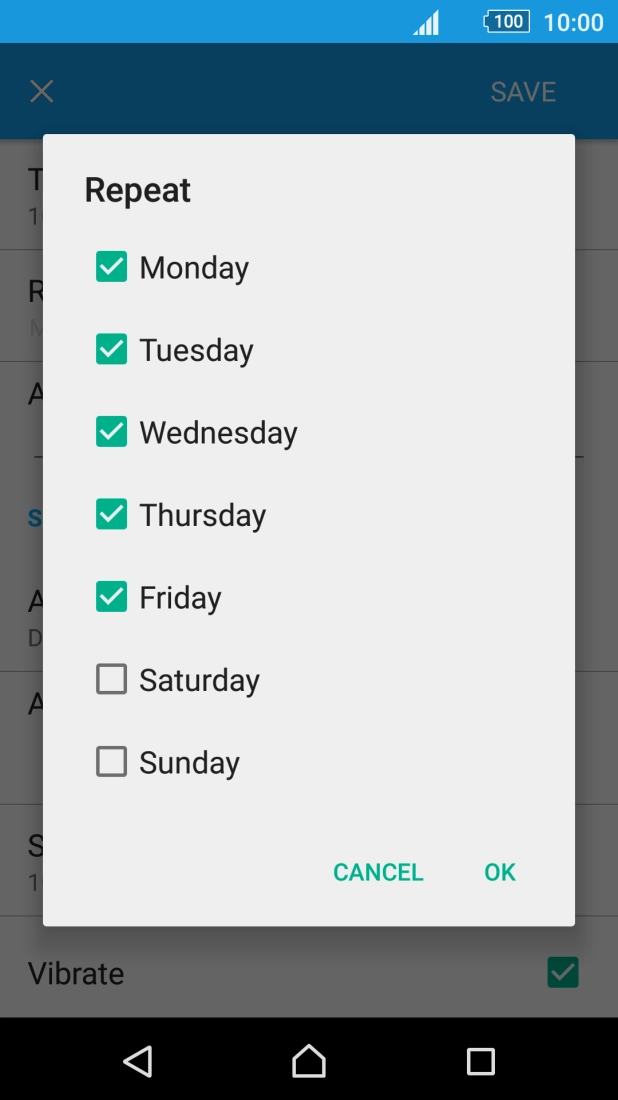Check the Sunday checkbox
The image size is (618, 1100).
pyautogui.click(x=111, y=762)
